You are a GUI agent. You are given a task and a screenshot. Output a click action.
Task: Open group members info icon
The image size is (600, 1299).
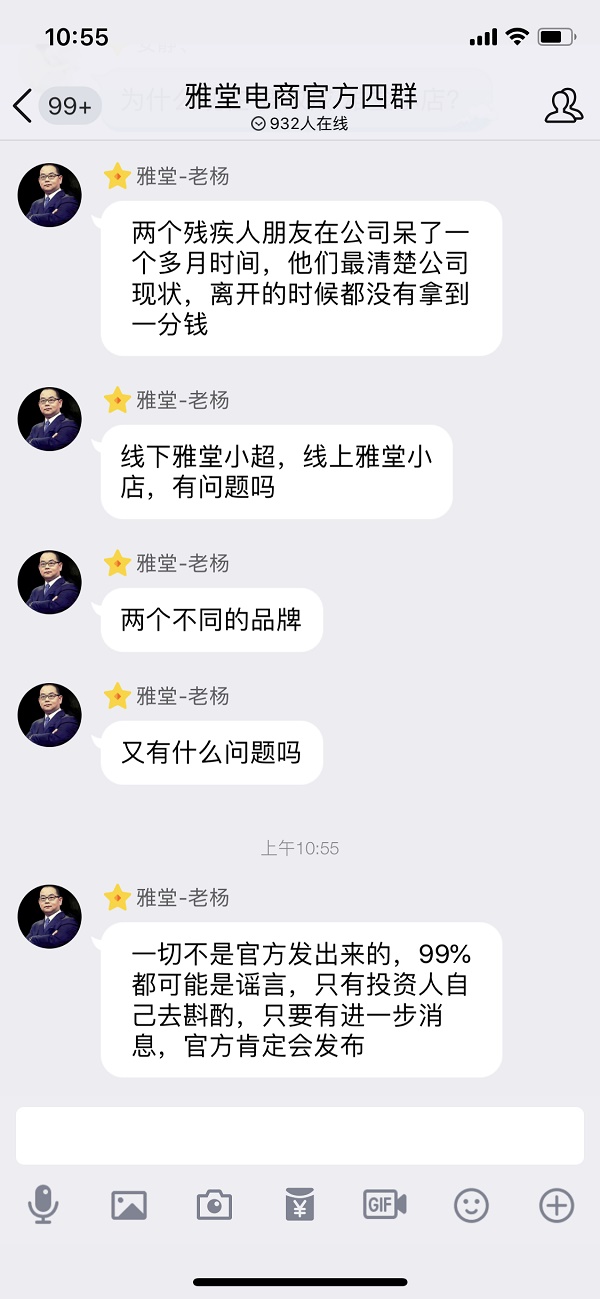tap(563, 106)
